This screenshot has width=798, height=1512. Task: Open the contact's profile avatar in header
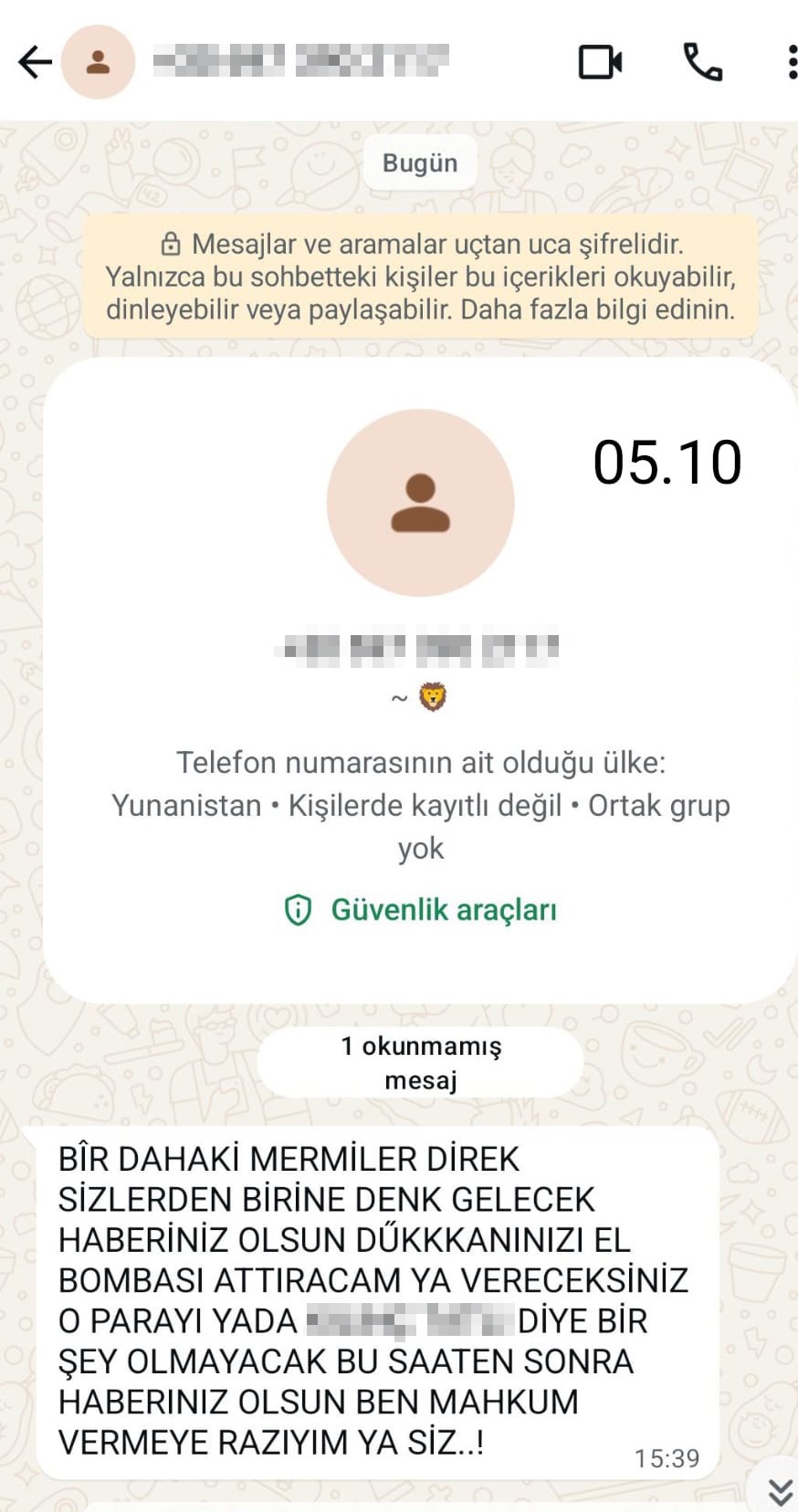pos(98,62)
